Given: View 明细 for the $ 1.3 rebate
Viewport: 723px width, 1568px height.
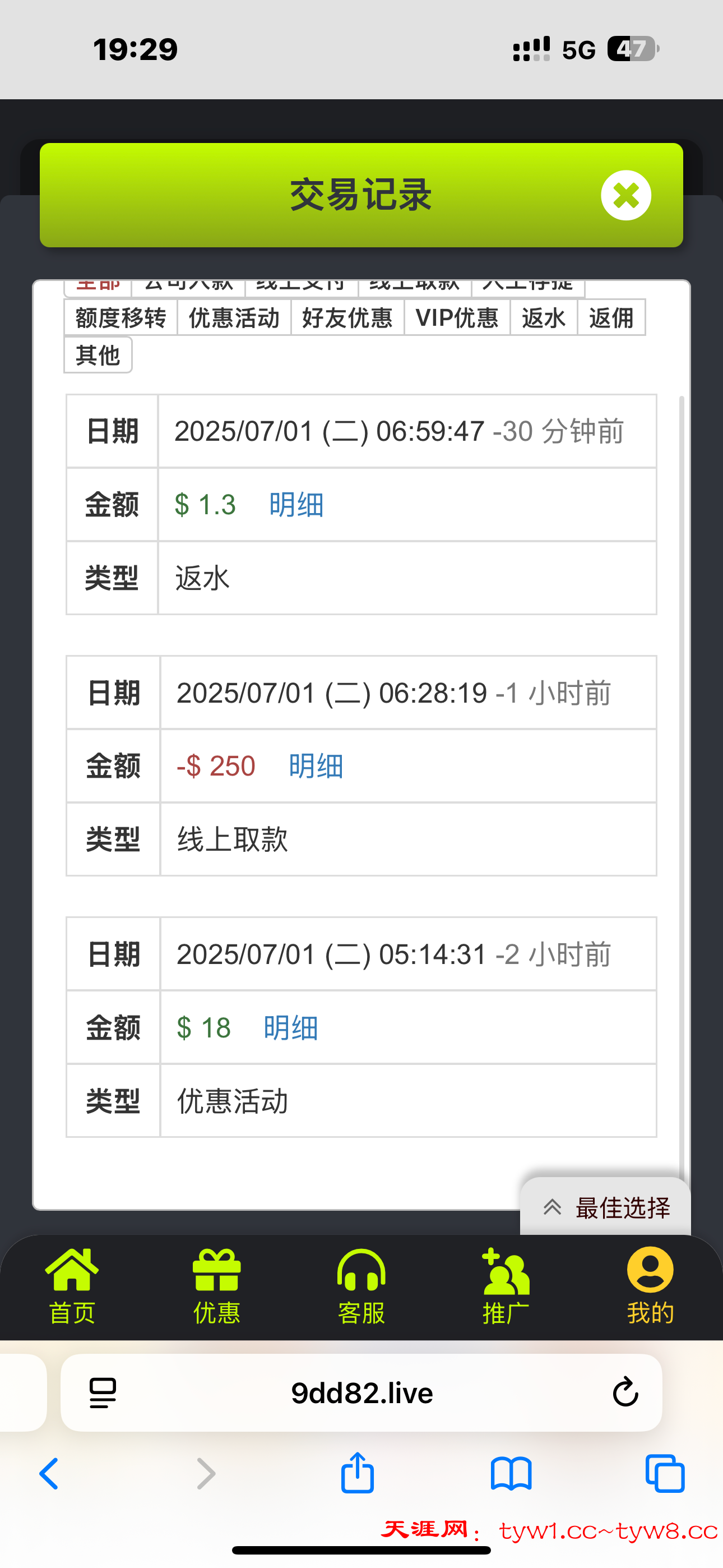Looking at the screenshot, I should [296, 505].
